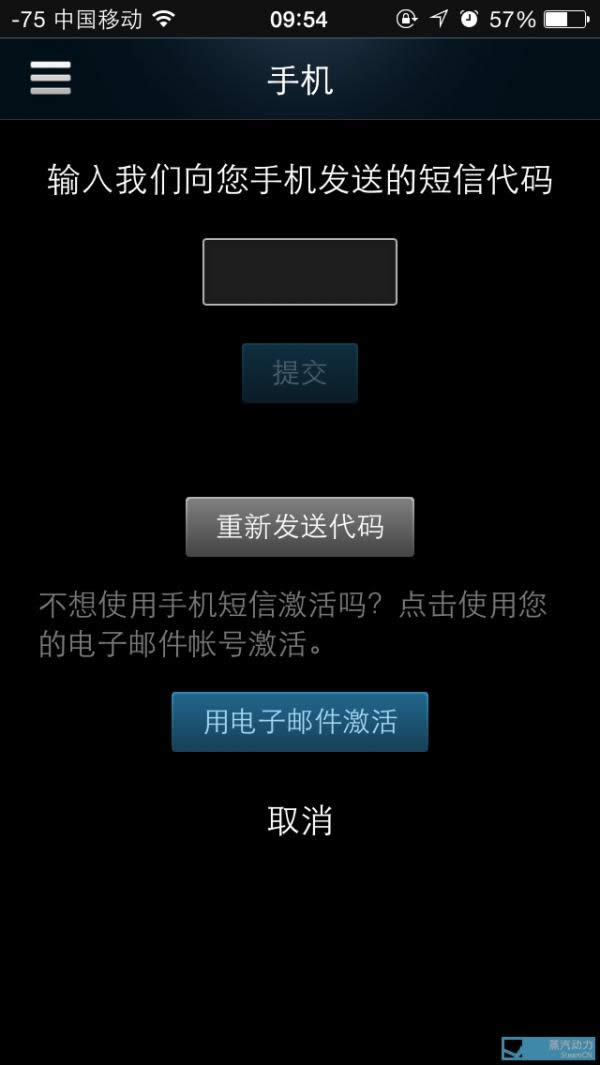Open the hamburger drawer menu

point(50,78)
